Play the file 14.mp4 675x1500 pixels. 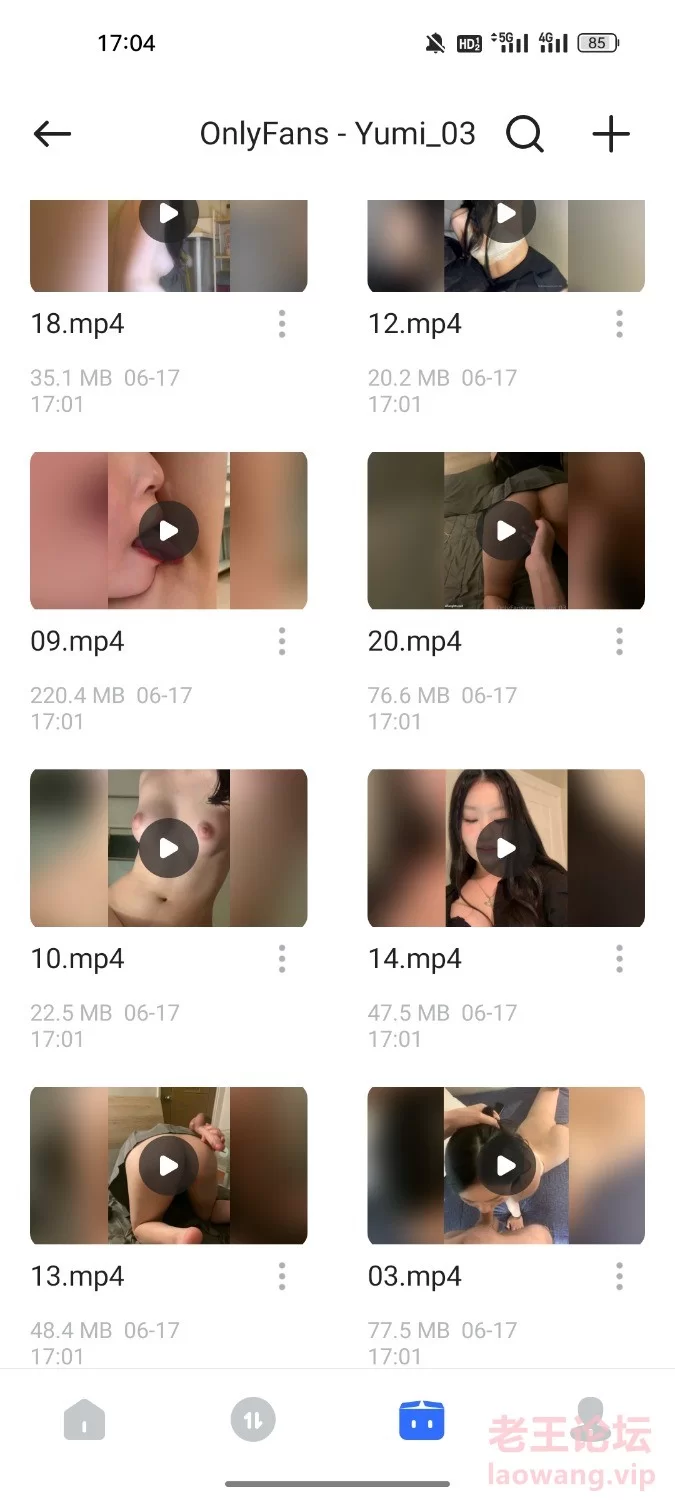(x=506, y=848)
